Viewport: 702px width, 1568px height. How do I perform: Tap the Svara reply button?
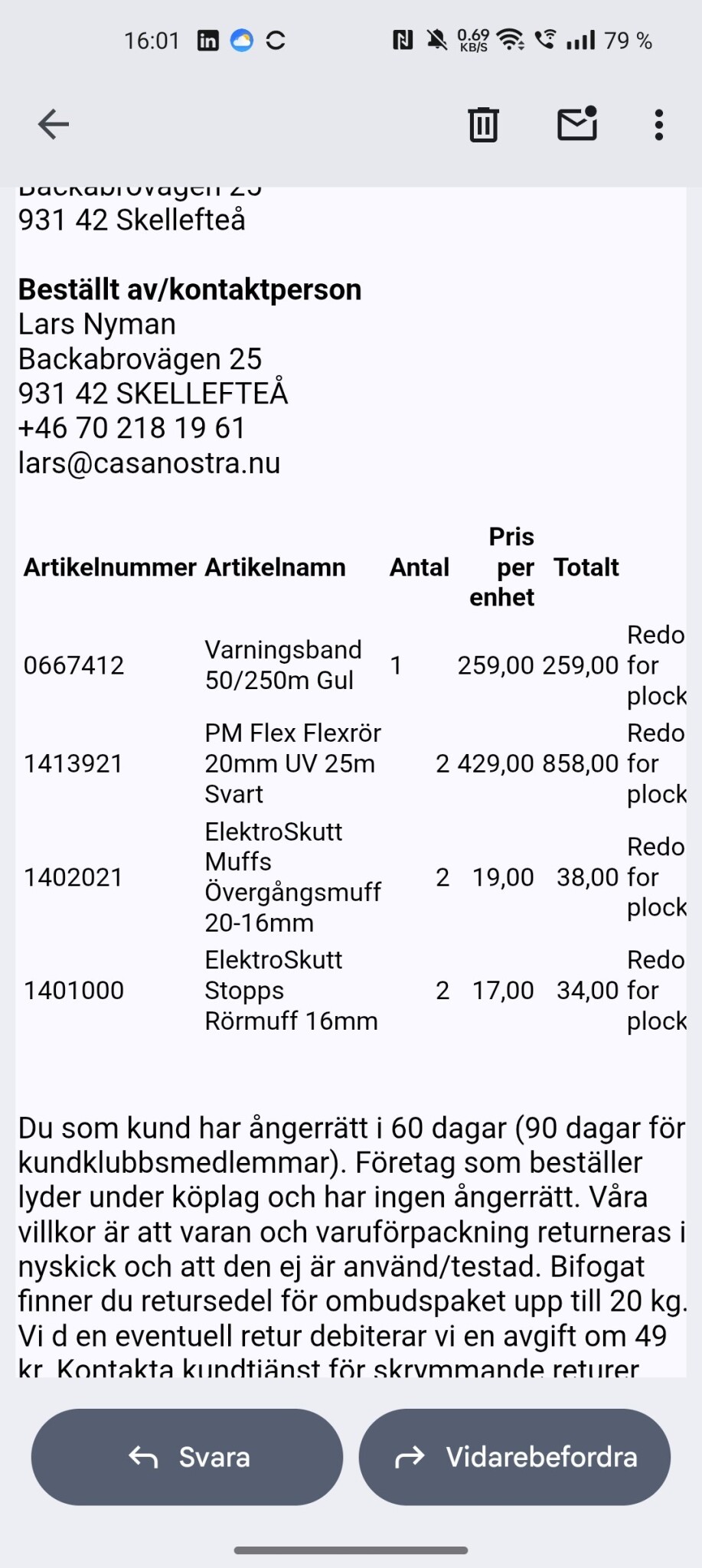coord(187,1457)
